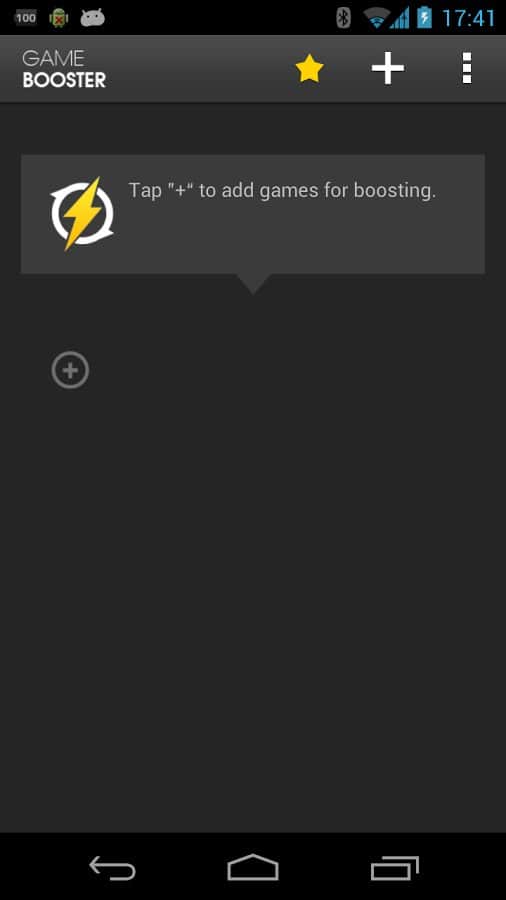
Task: Tap the yellow star icon
Action: coord(309,69)
